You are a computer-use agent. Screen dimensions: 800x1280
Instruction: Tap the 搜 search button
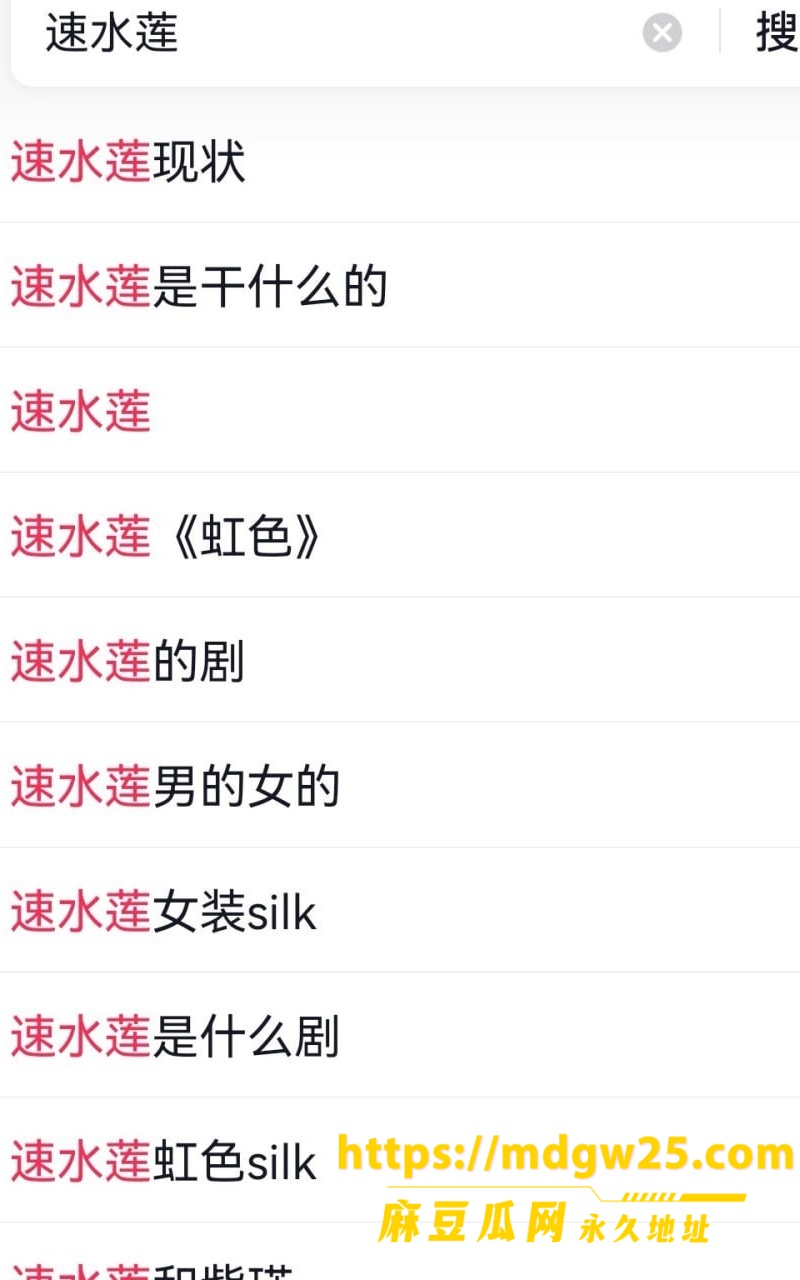click(x=776, y=33)
